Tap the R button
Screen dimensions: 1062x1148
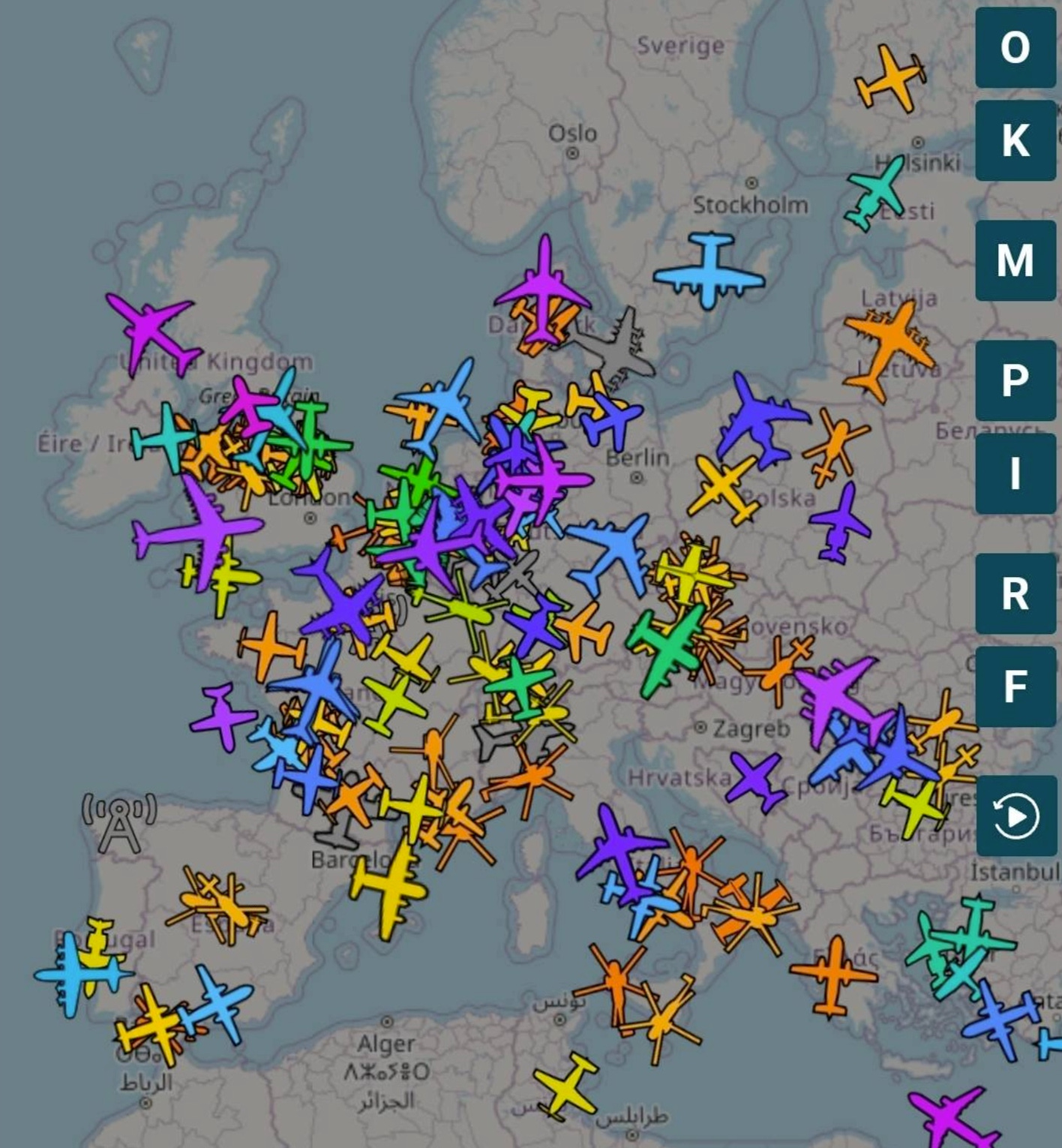coord(1015,594)
